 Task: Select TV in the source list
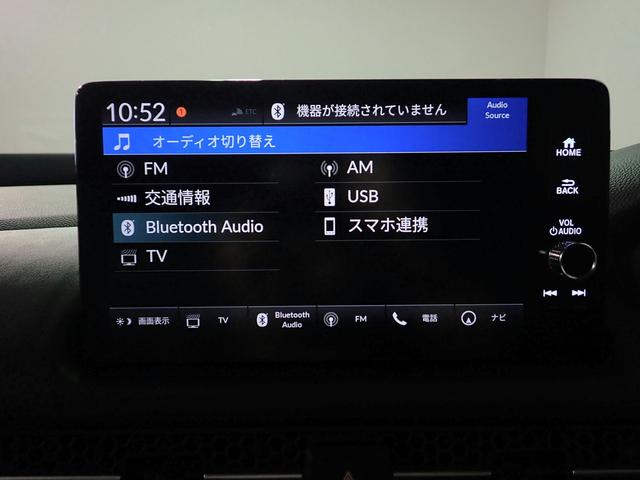(190, 256)
